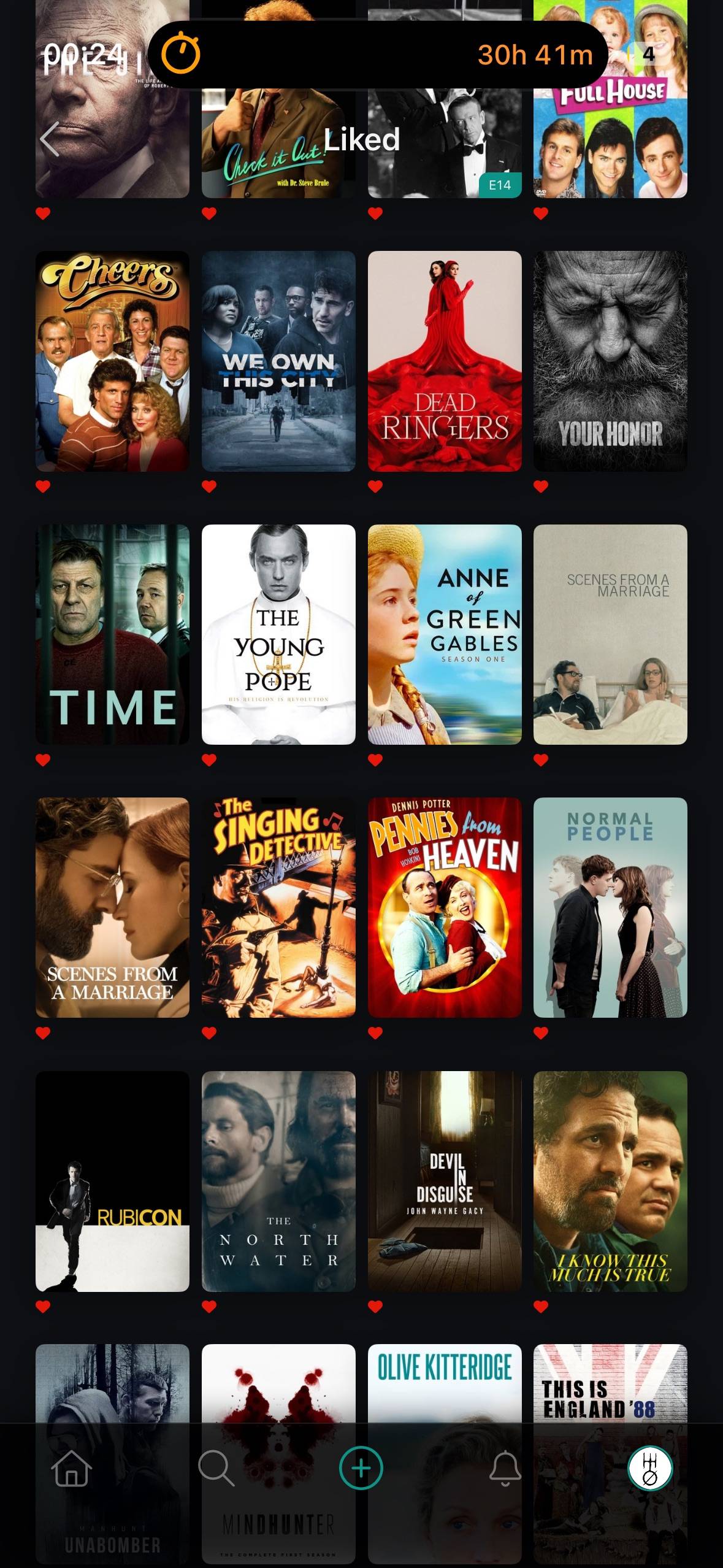Image resolution: width=723 pixels, height=1568 pixels.
Task: Open Pennies from Heaven
Action: click(445, 907)
